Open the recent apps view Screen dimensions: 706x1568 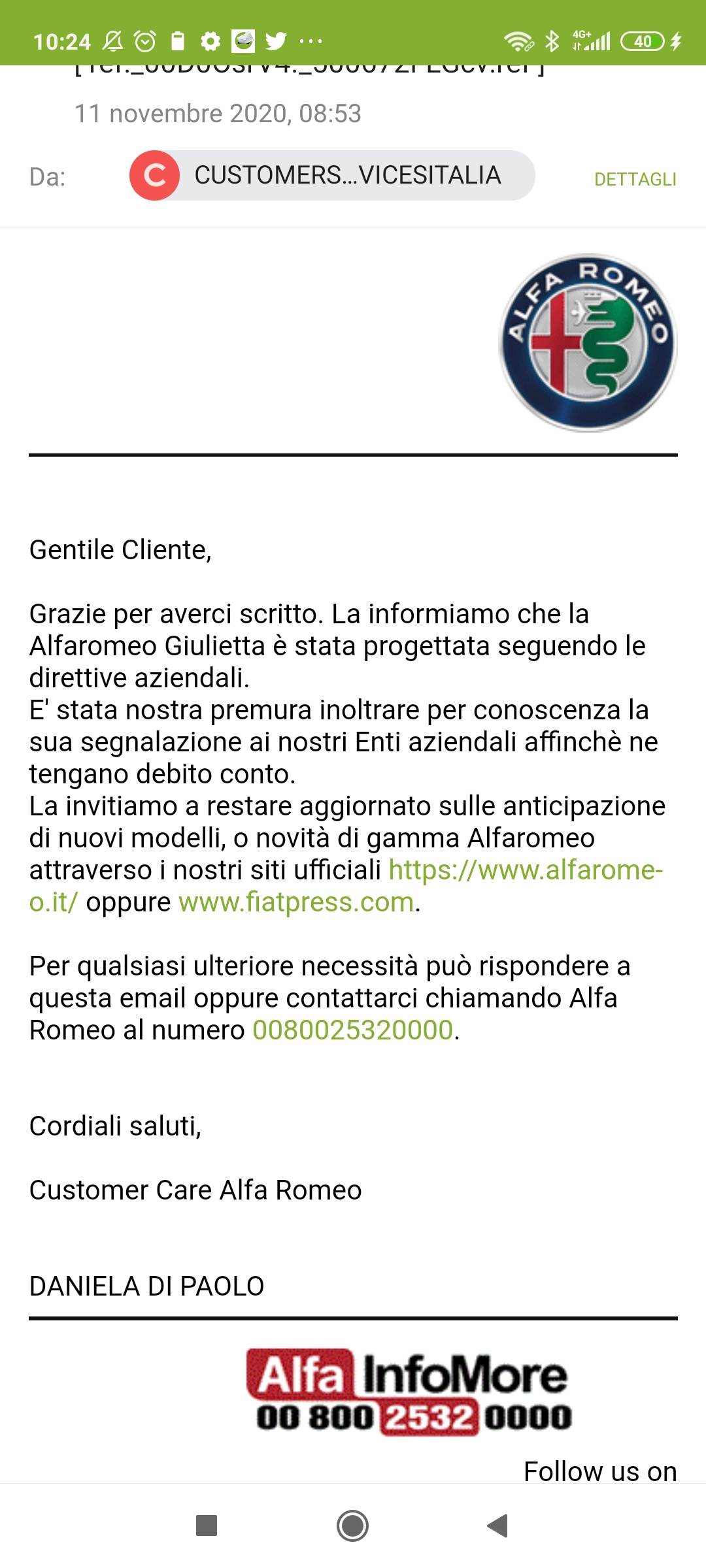click(207, 1526)
